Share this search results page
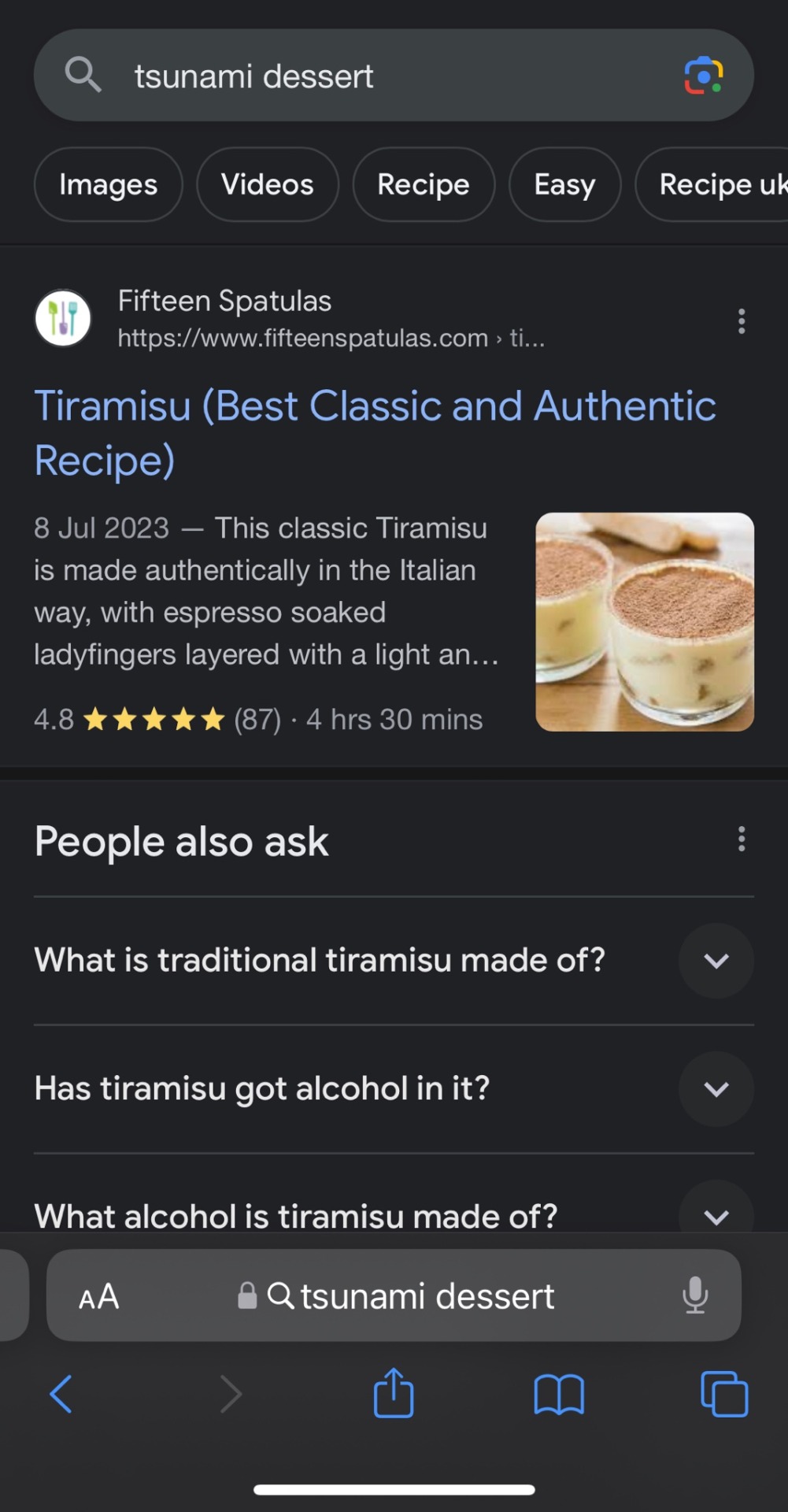788x1512 pixels. pyautogui.click(x=394, y=1394)
